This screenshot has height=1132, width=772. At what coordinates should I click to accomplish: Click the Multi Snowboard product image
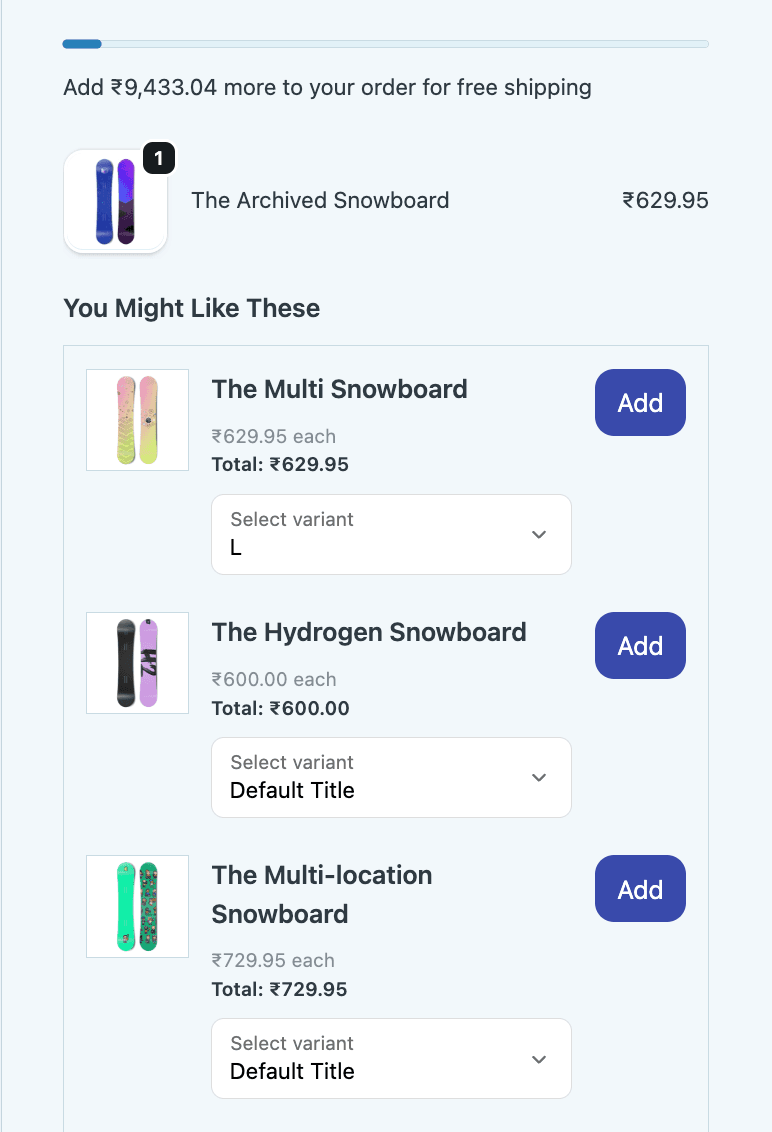pyautogui.click(x=137, y=420)
